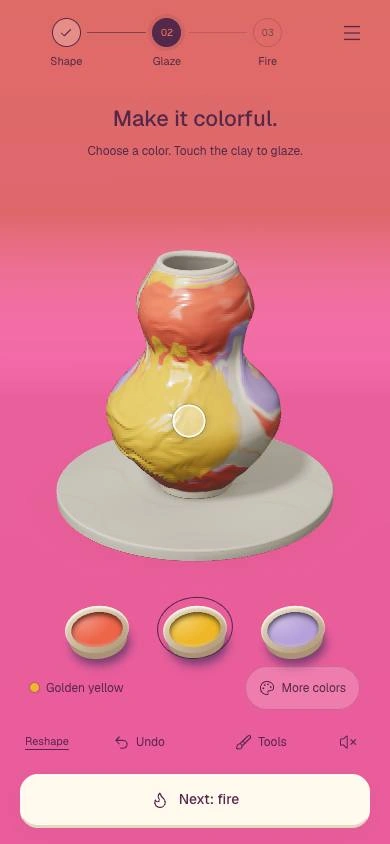Undo the last glaze stroke
This screenshot has width=390, height=844.
[x=140, y=742]
